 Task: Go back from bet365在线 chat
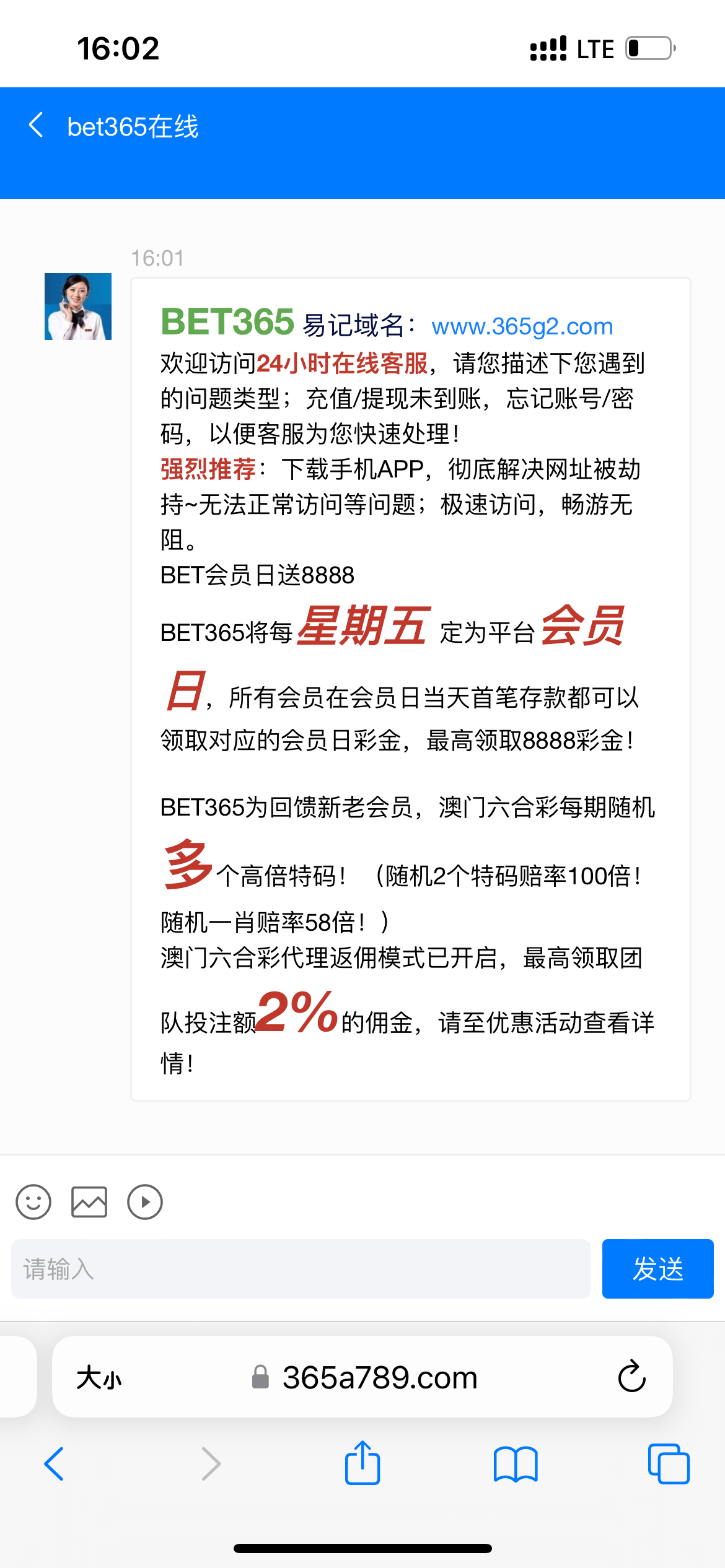pos(37,126)
